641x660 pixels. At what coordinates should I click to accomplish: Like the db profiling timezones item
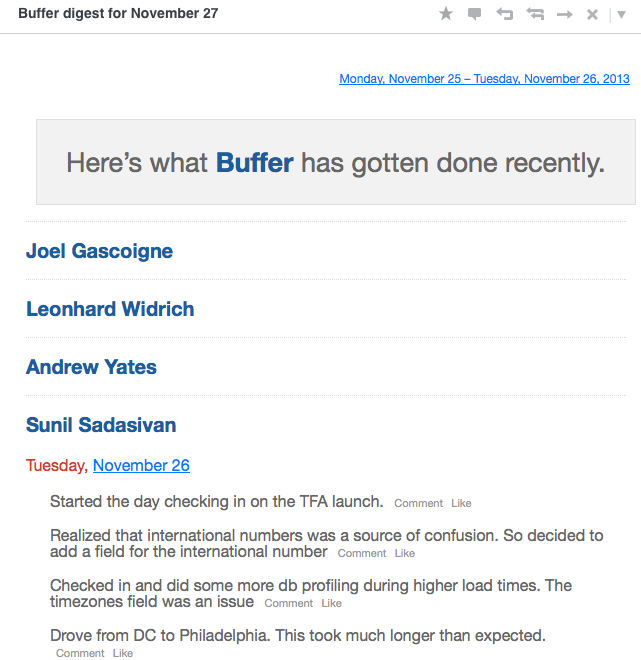point(331,603)
